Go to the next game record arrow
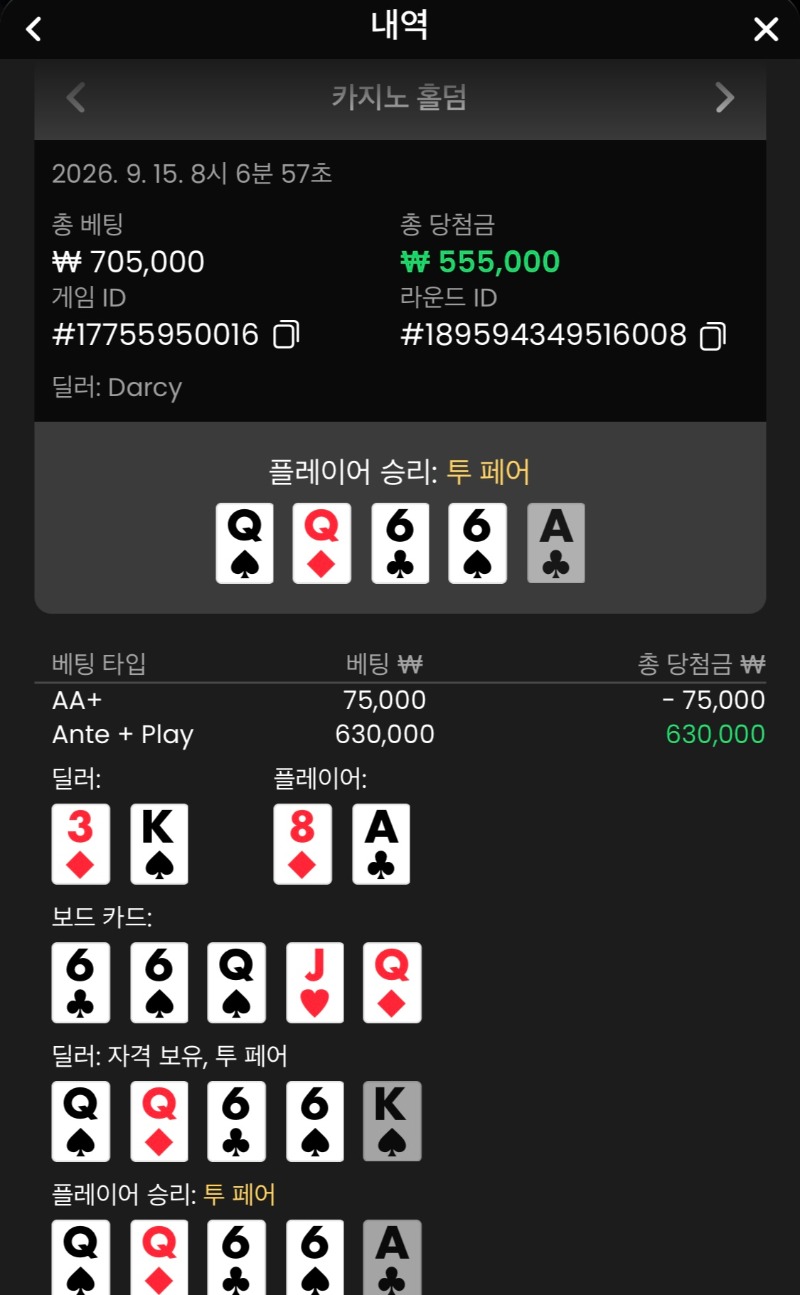Viewport: 800px width, 1295px height. coord(725,98)
